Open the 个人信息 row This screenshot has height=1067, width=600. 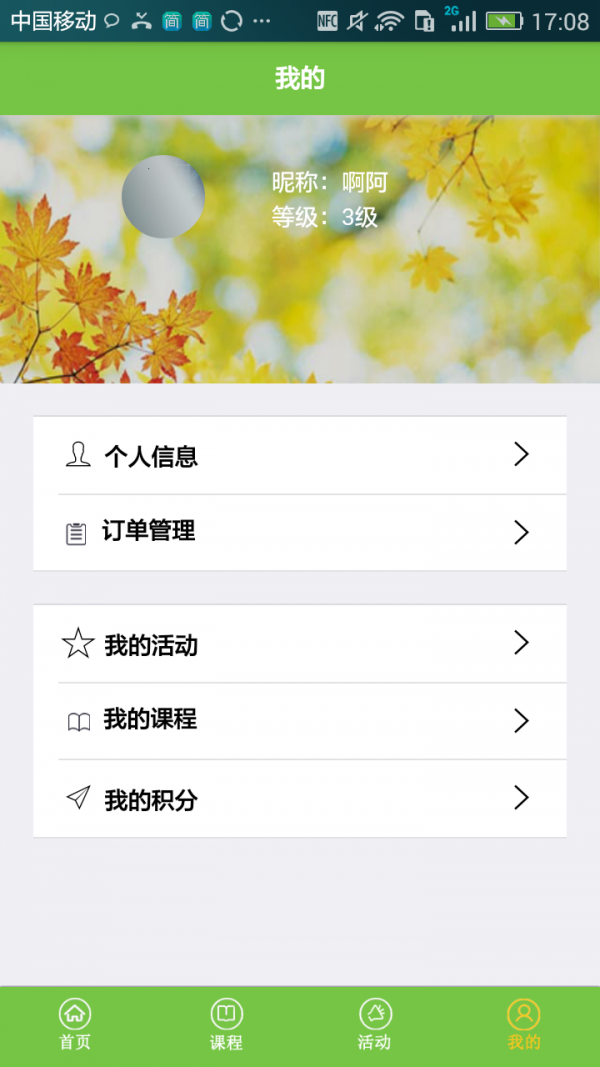[x=300, y=456]
